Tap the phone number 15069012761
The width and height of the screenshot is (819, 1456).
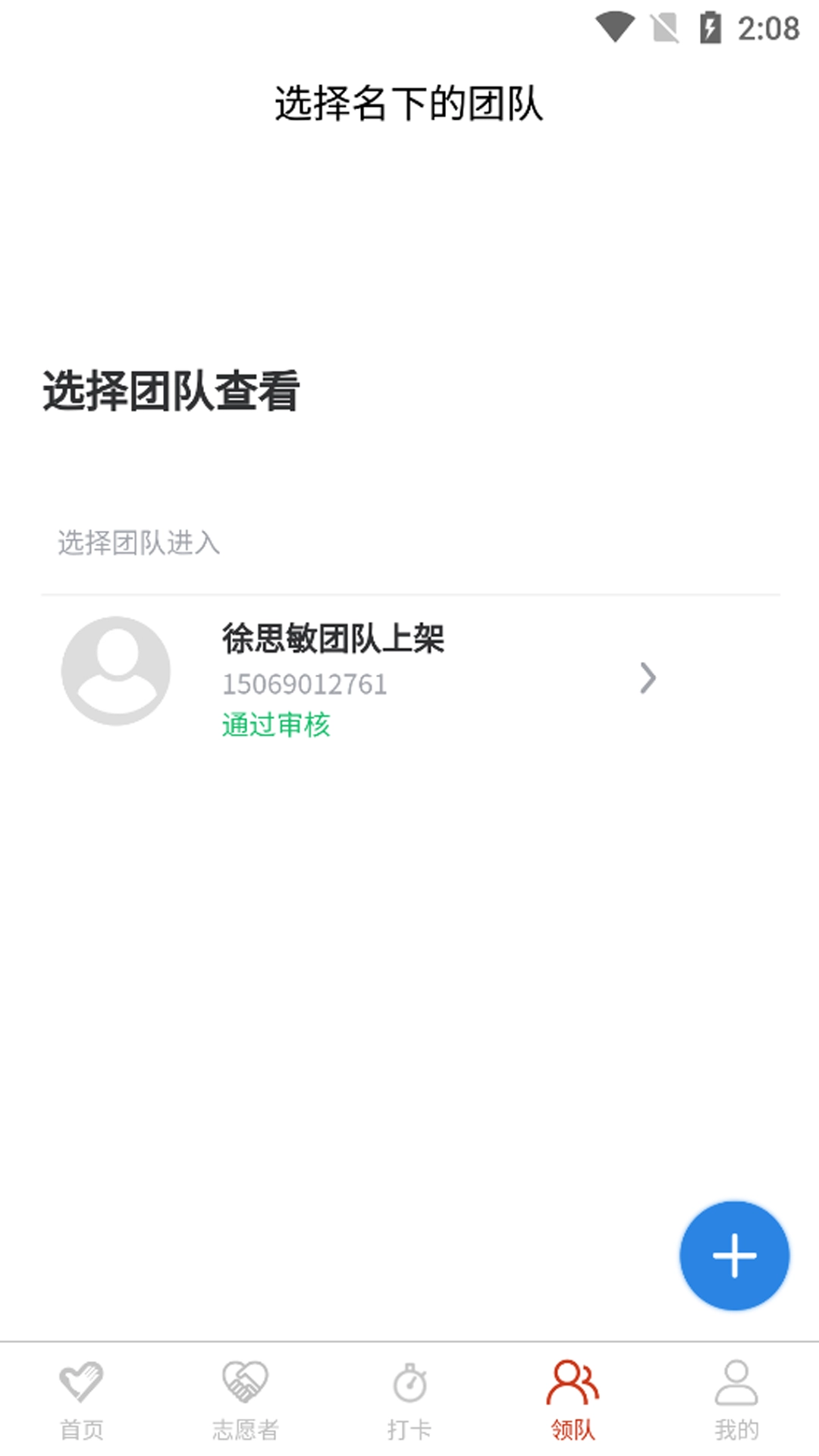pyautogui.click(x=304, y=682)
